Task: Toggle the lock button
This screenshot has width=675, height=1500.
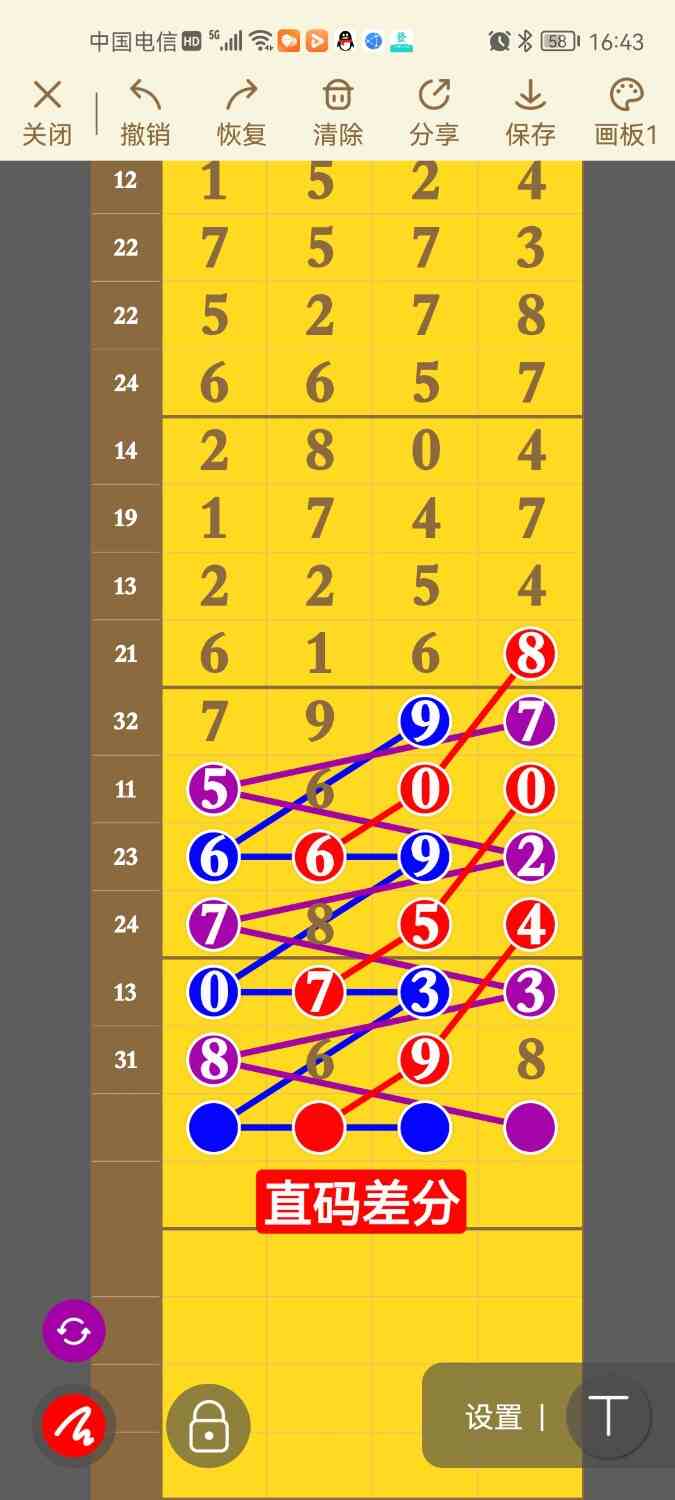Action: pyautogui.click(x=208, y=1425)
